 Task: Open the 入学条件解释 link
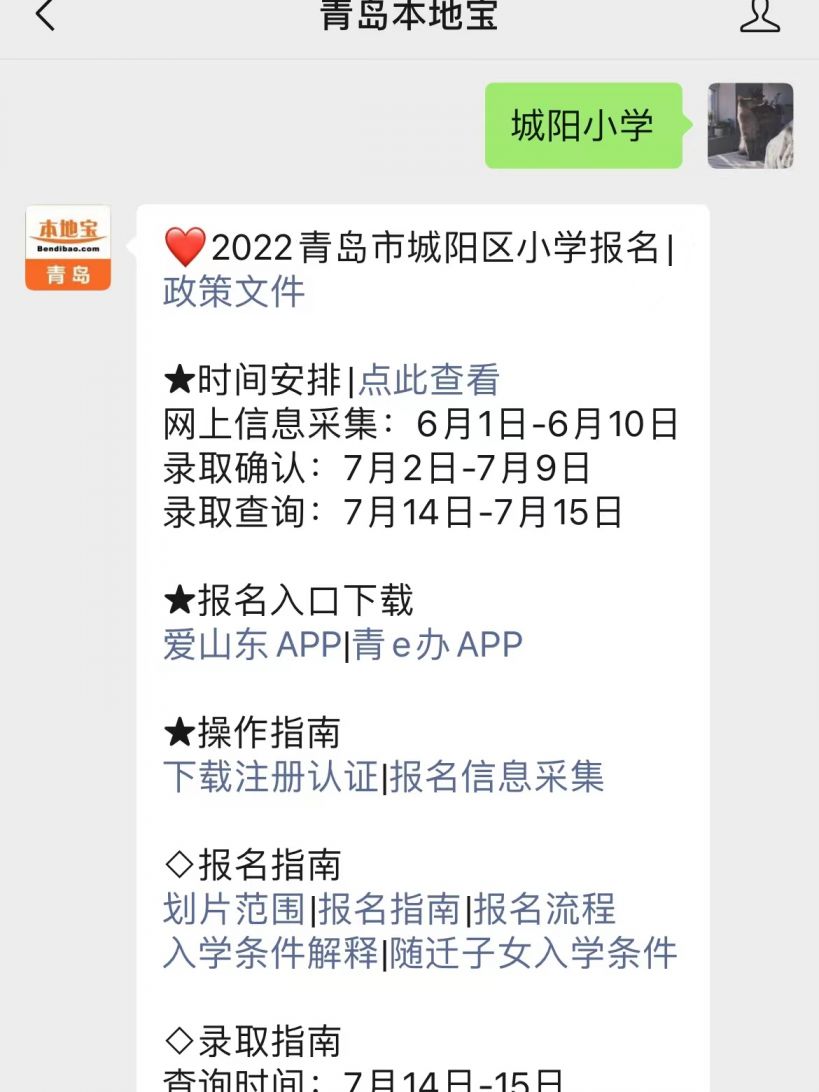270,953
